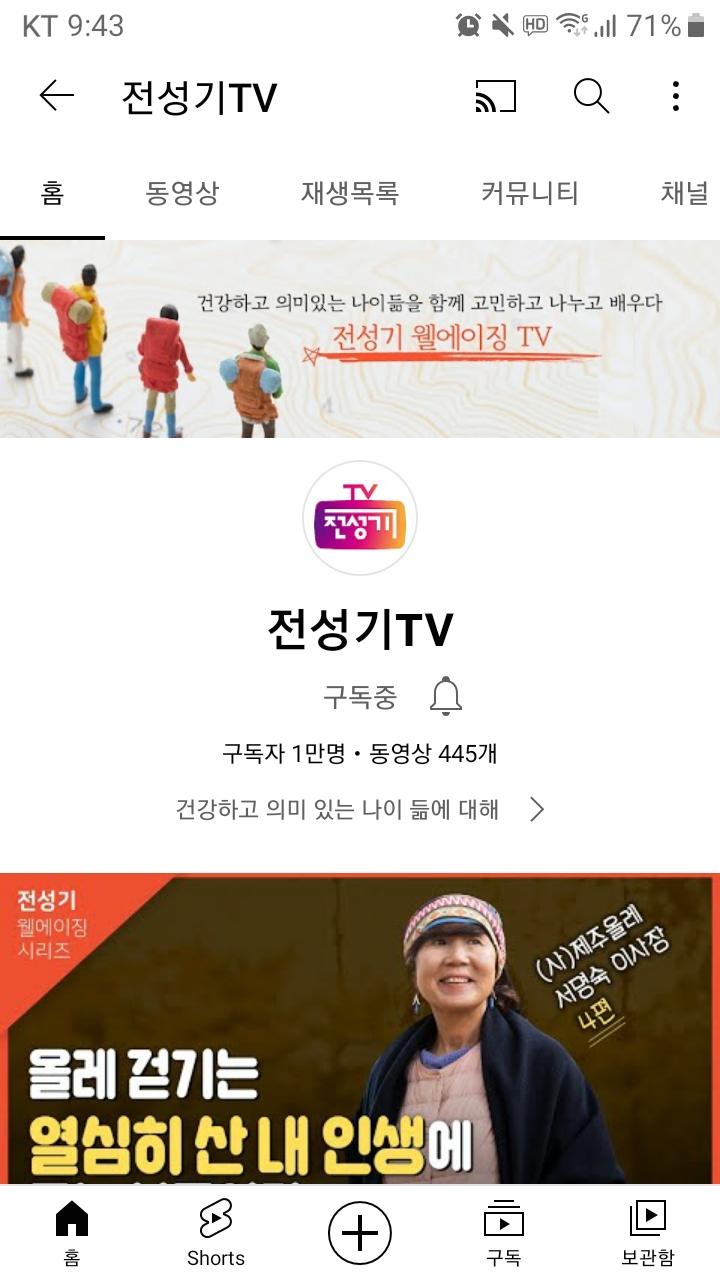Create new content with the plus button
This screenshot has height=1280, width=720.
[360, 1233]
